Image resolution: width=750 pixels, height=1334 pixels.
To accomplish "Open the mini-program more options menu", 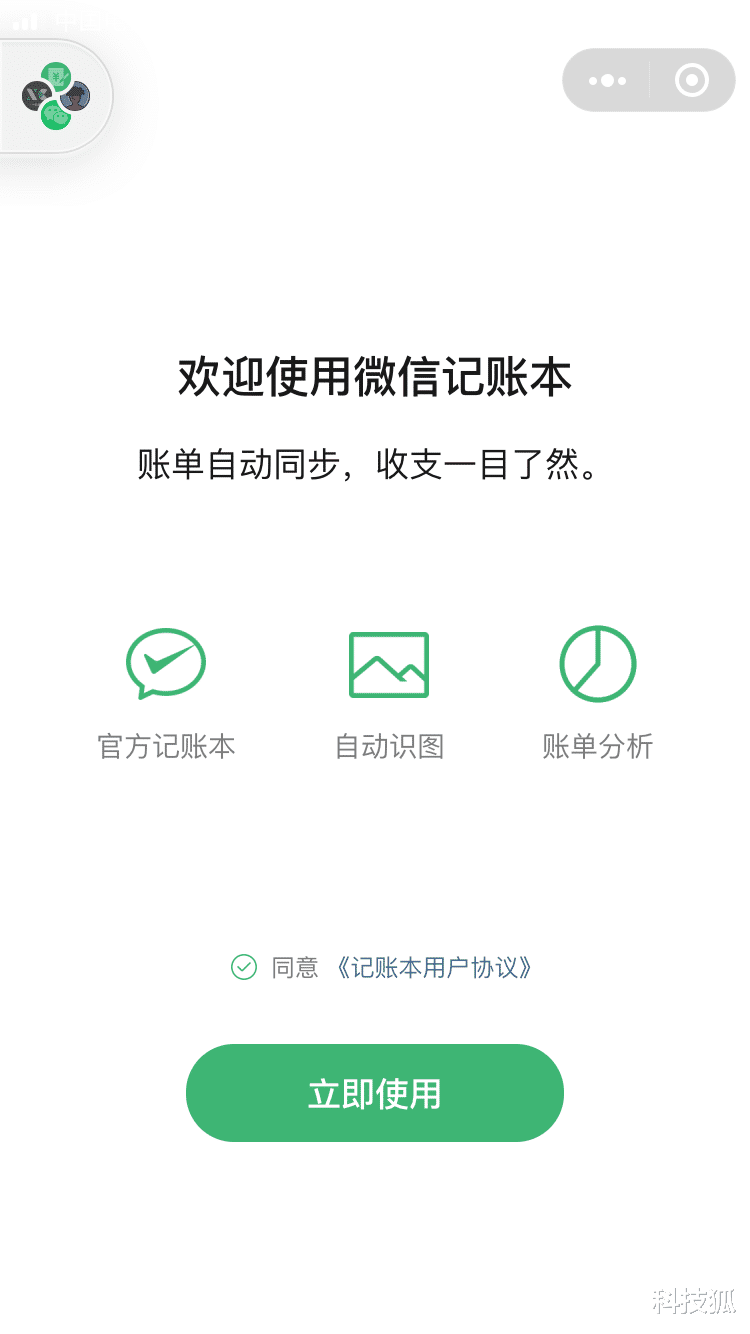I will [607, 80].
